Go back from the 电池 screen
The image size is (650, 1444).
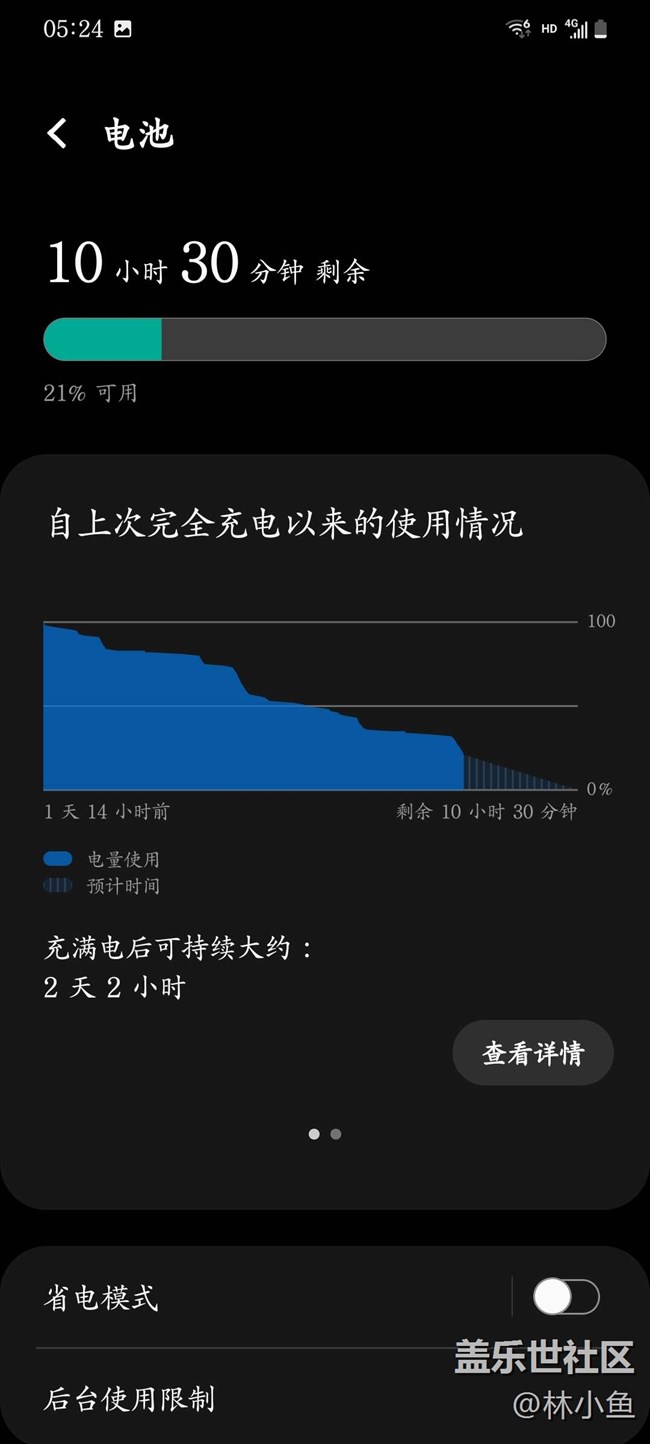[x=58, y=134]
